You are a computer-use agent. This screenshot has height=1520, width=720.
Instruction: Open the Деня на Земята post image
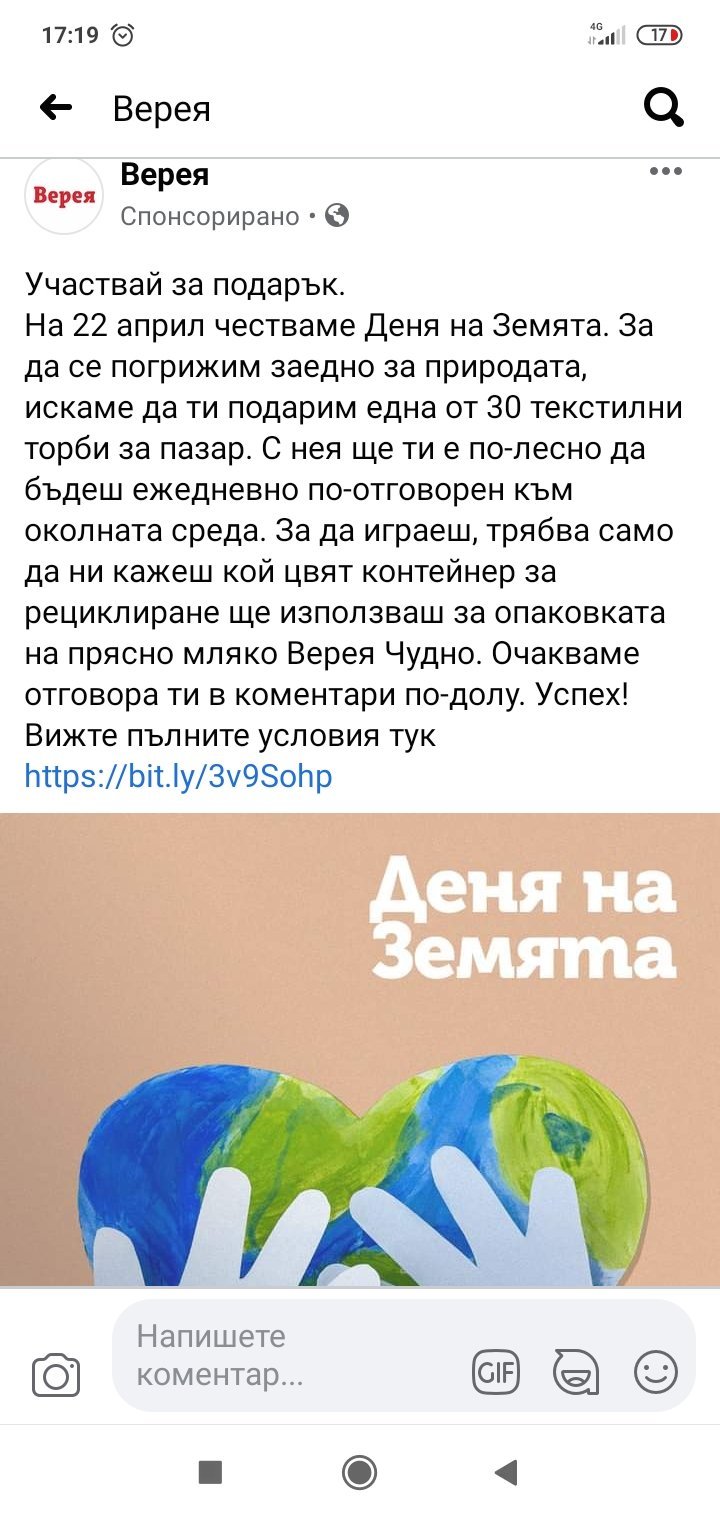360,1050
